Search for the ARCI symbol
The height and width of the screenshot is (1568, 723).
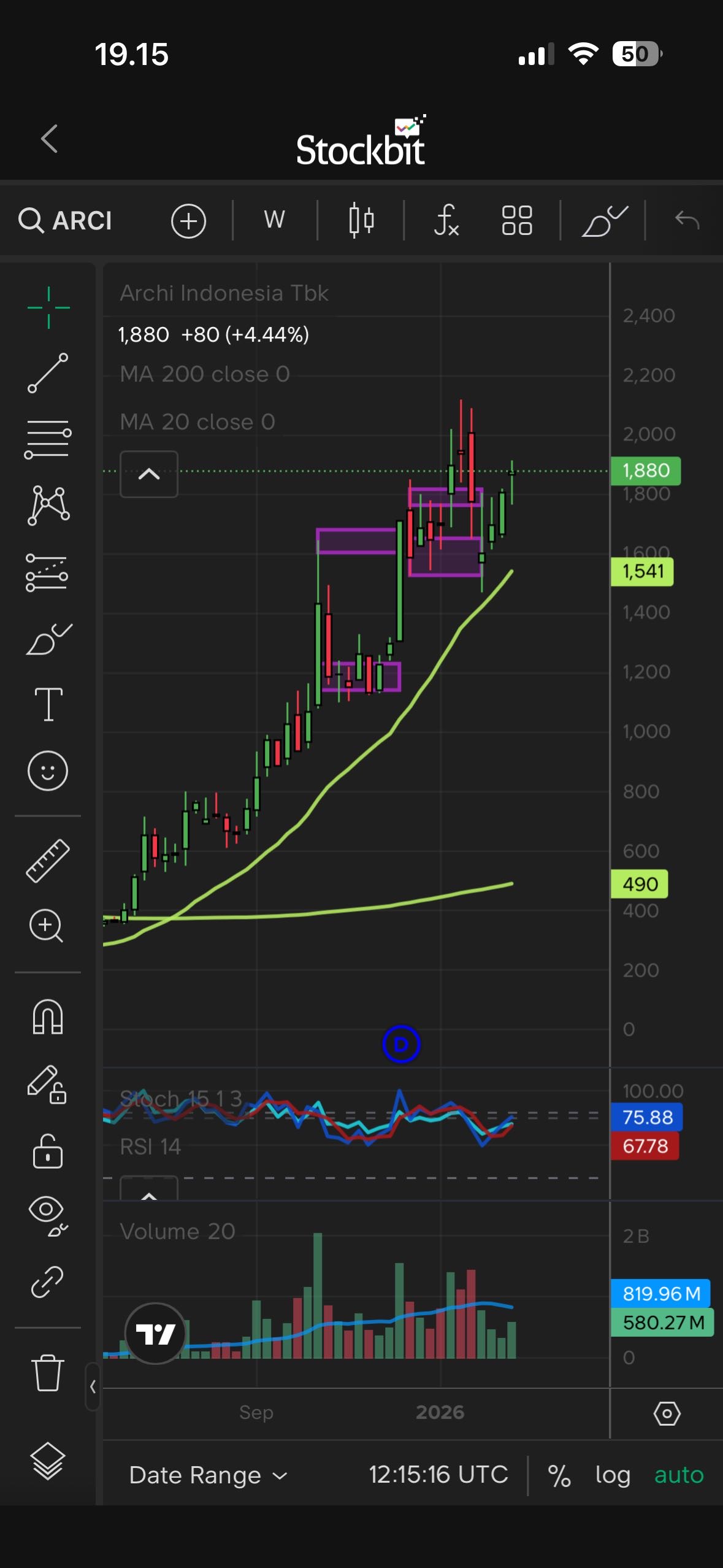click(x=66, y=220)
